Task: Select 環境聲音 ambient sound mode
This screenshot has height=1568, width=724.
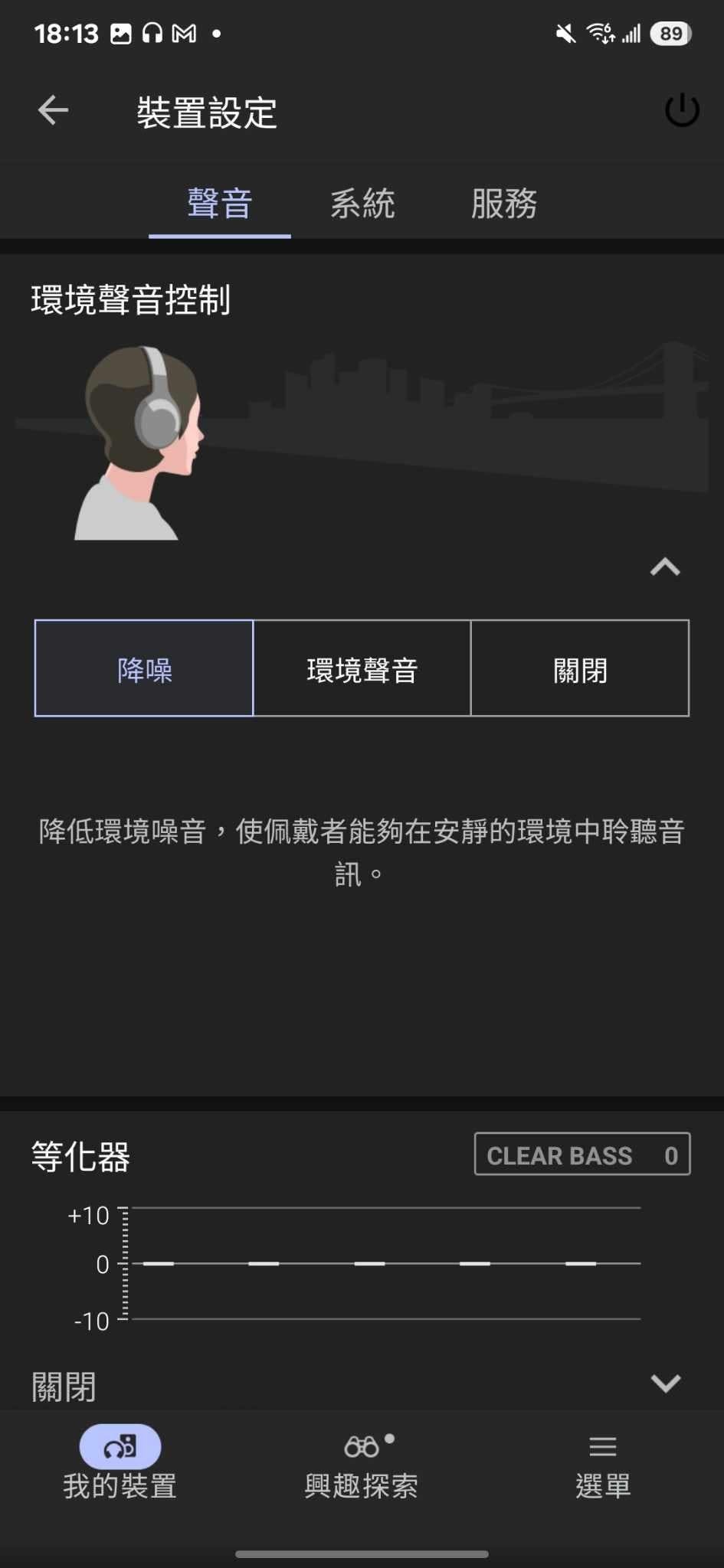Action: tap(362, 668)
